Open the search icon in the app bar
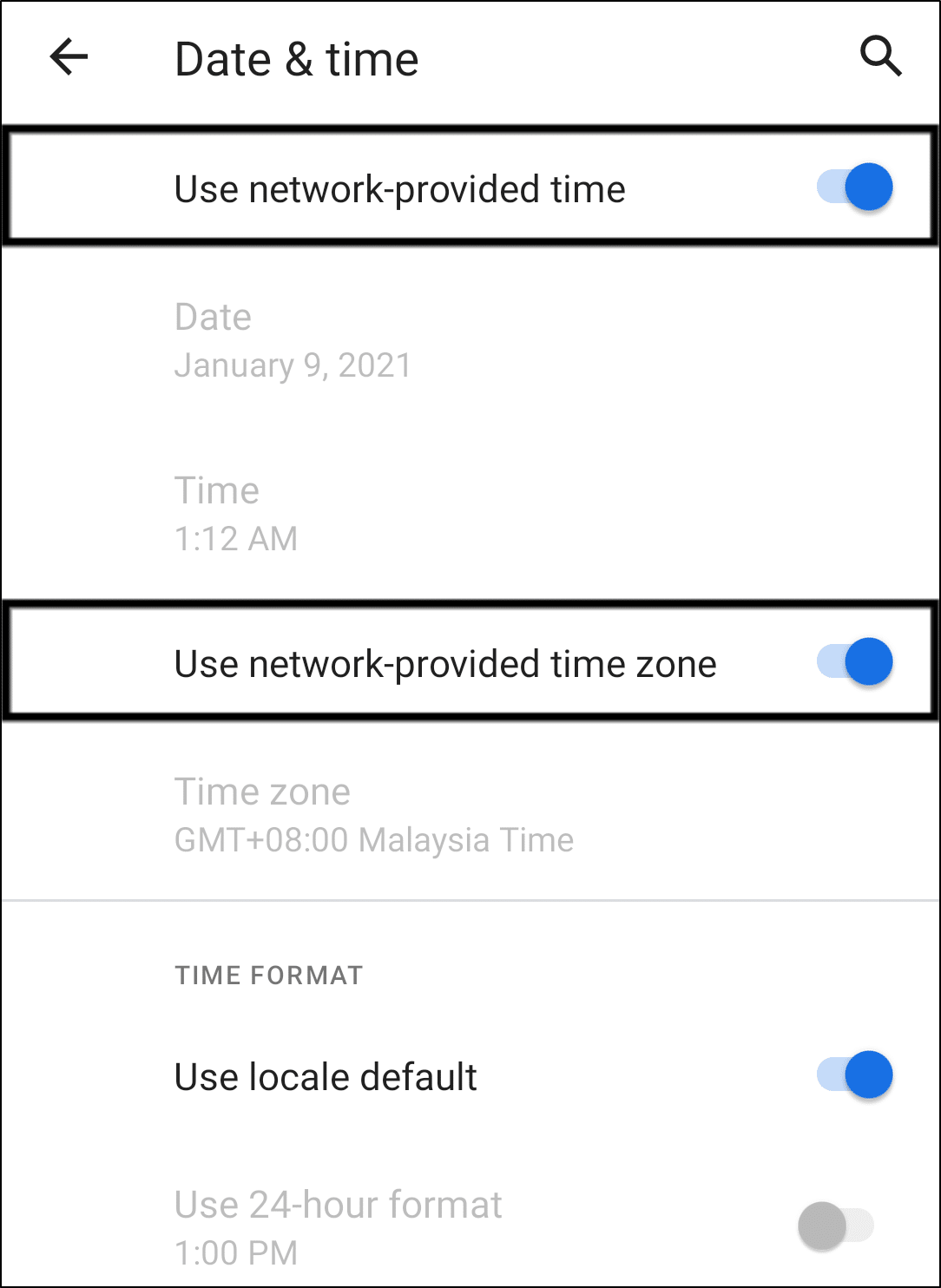 [x=880, y=58]
